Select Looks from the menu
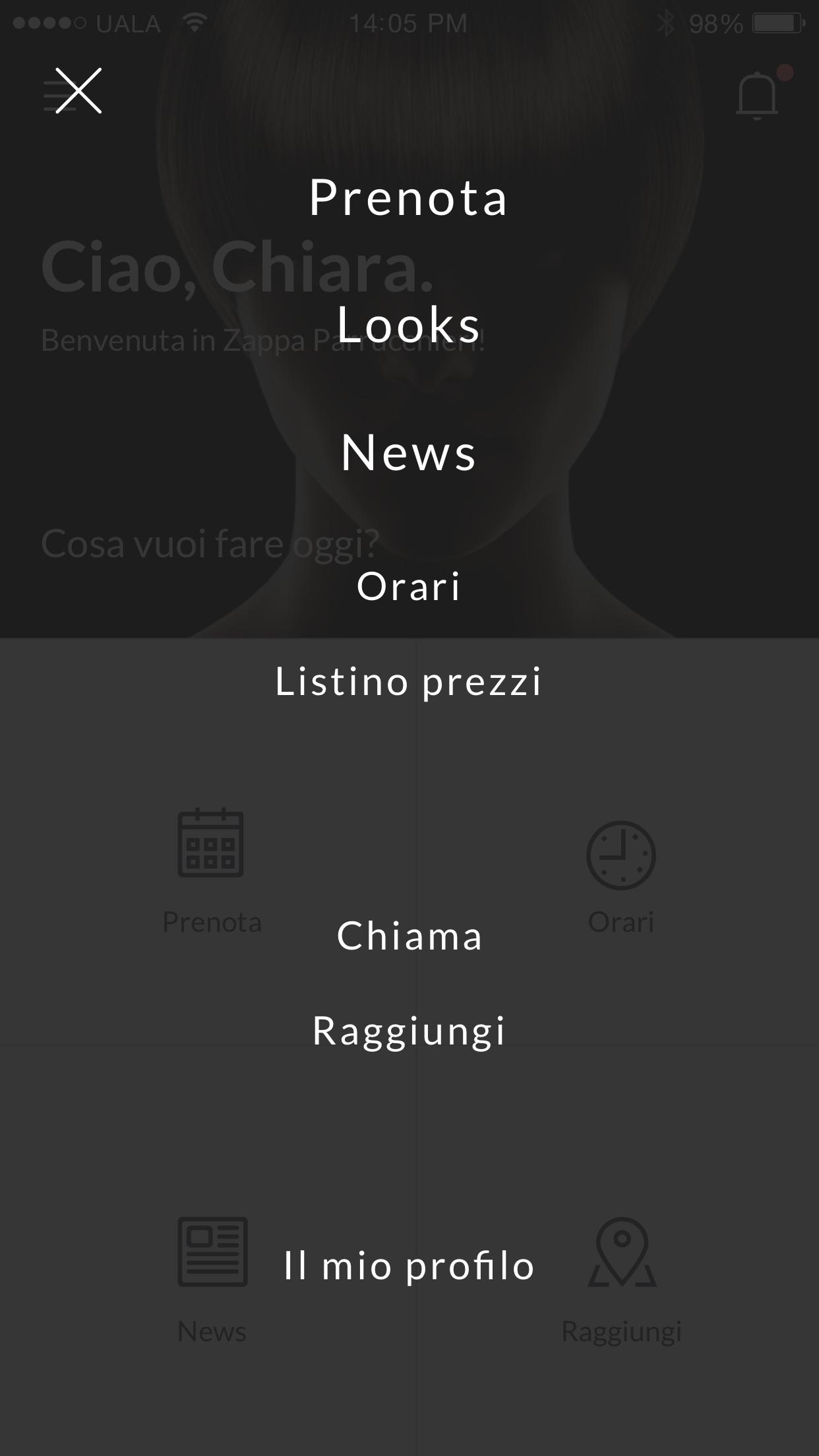This screenshot has height=1456, width=819. click(x=409, y=324)
